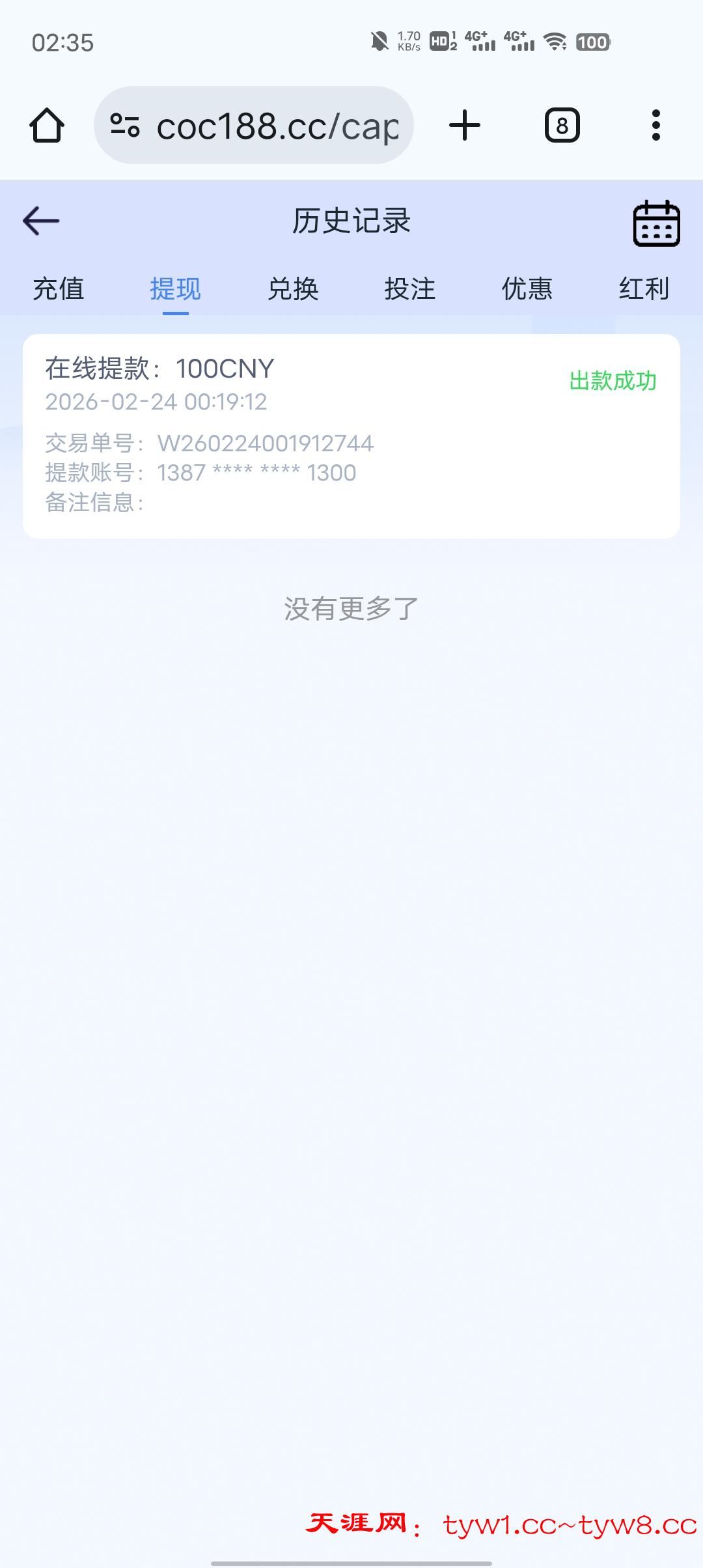Go back from the 历史记录 page
Screen dimensions: 703x1568
[x=41, y=221]
